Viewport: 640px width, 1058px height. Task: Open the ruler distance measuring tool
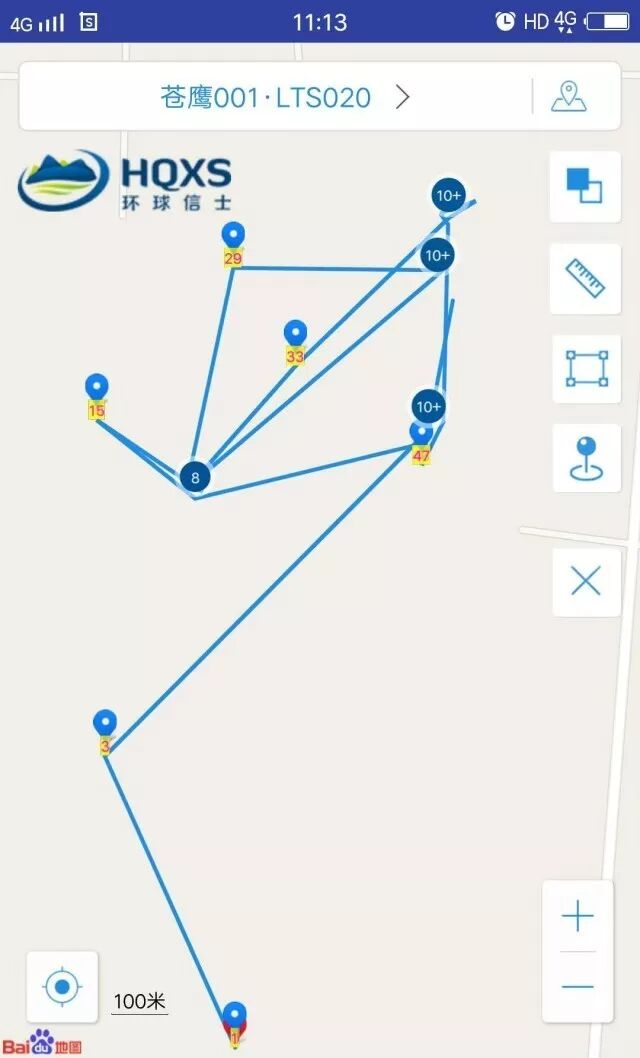tap(585, 277)
